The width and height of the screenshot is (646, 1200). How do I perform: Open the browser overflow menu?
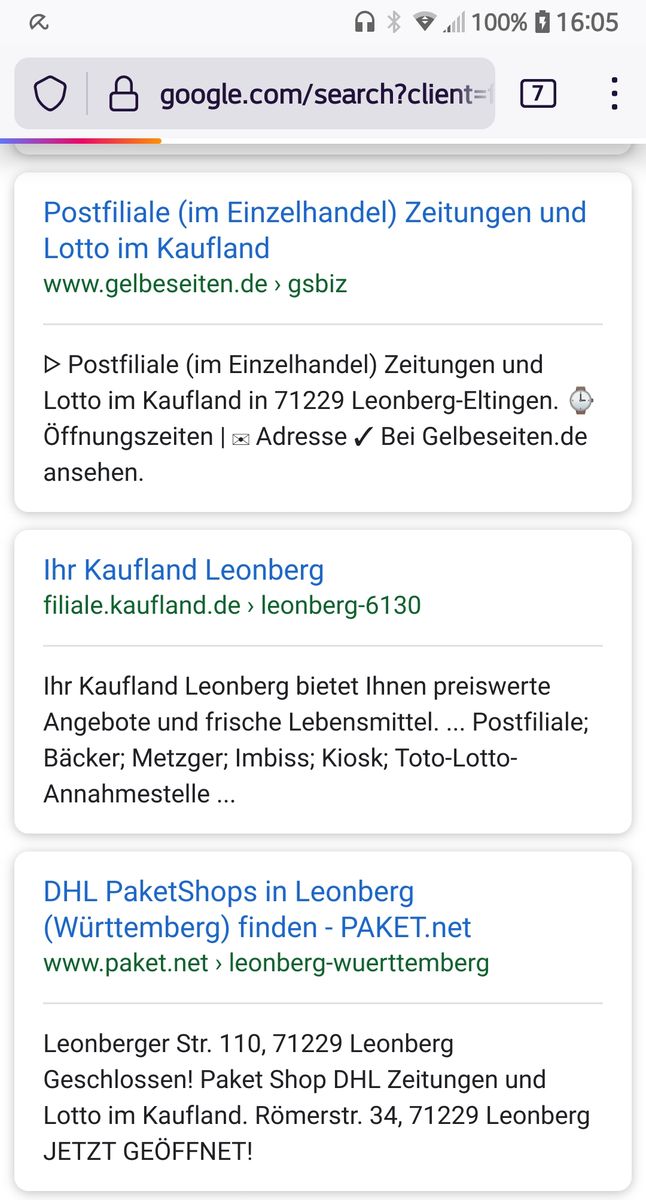tap(614, 94)
